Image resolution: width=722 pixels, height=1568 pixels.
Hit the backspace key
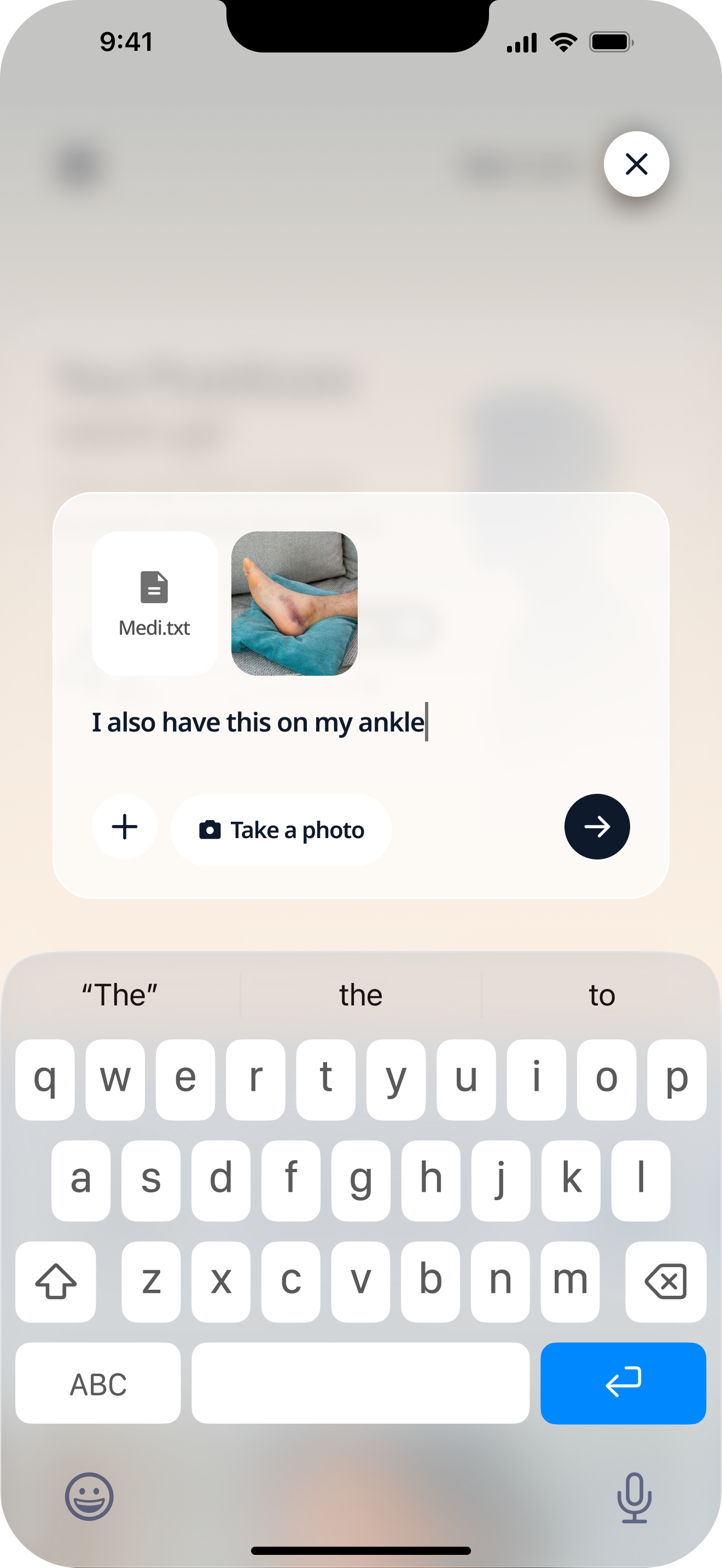pyautogui.click(x=665, y=1282)
